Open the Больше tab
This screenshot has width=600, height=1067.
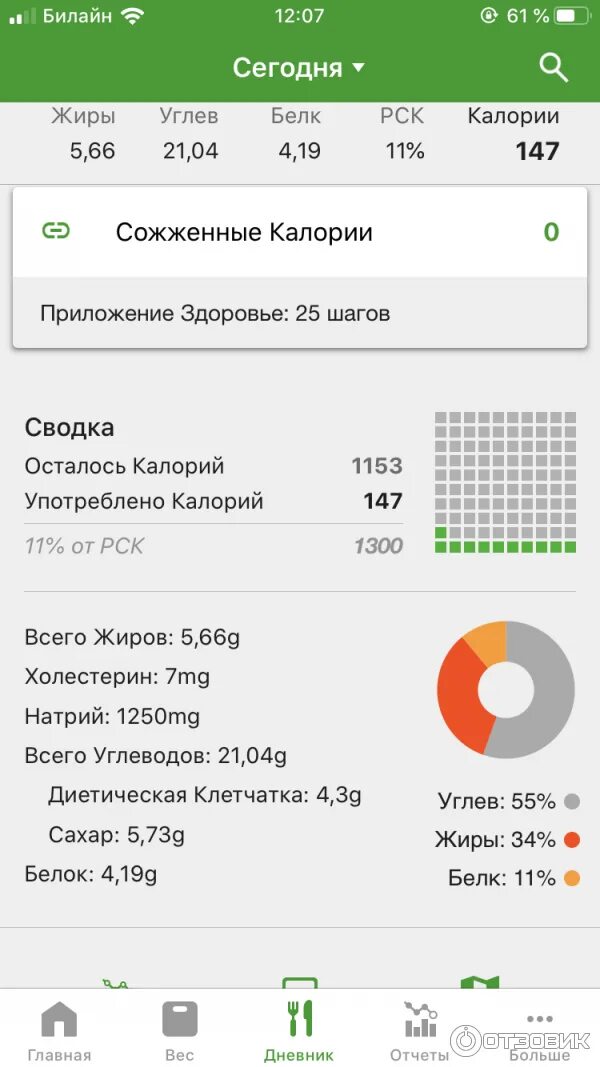pos(539,1030)
